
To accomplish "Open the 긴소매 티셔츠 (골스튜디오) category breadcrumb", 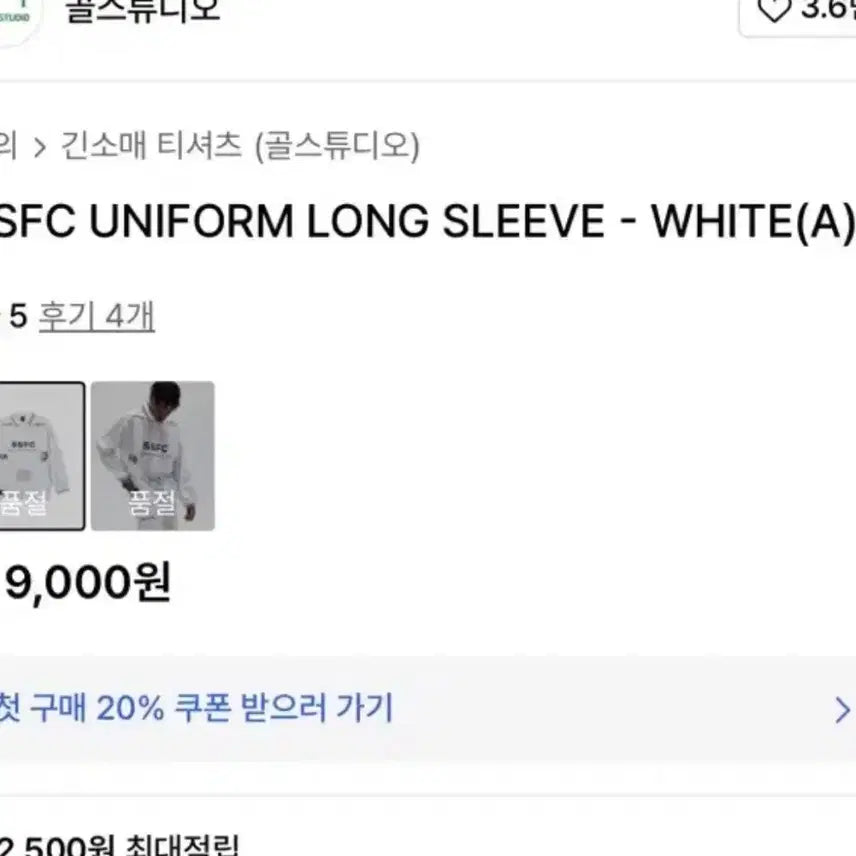I will point(240,146).
